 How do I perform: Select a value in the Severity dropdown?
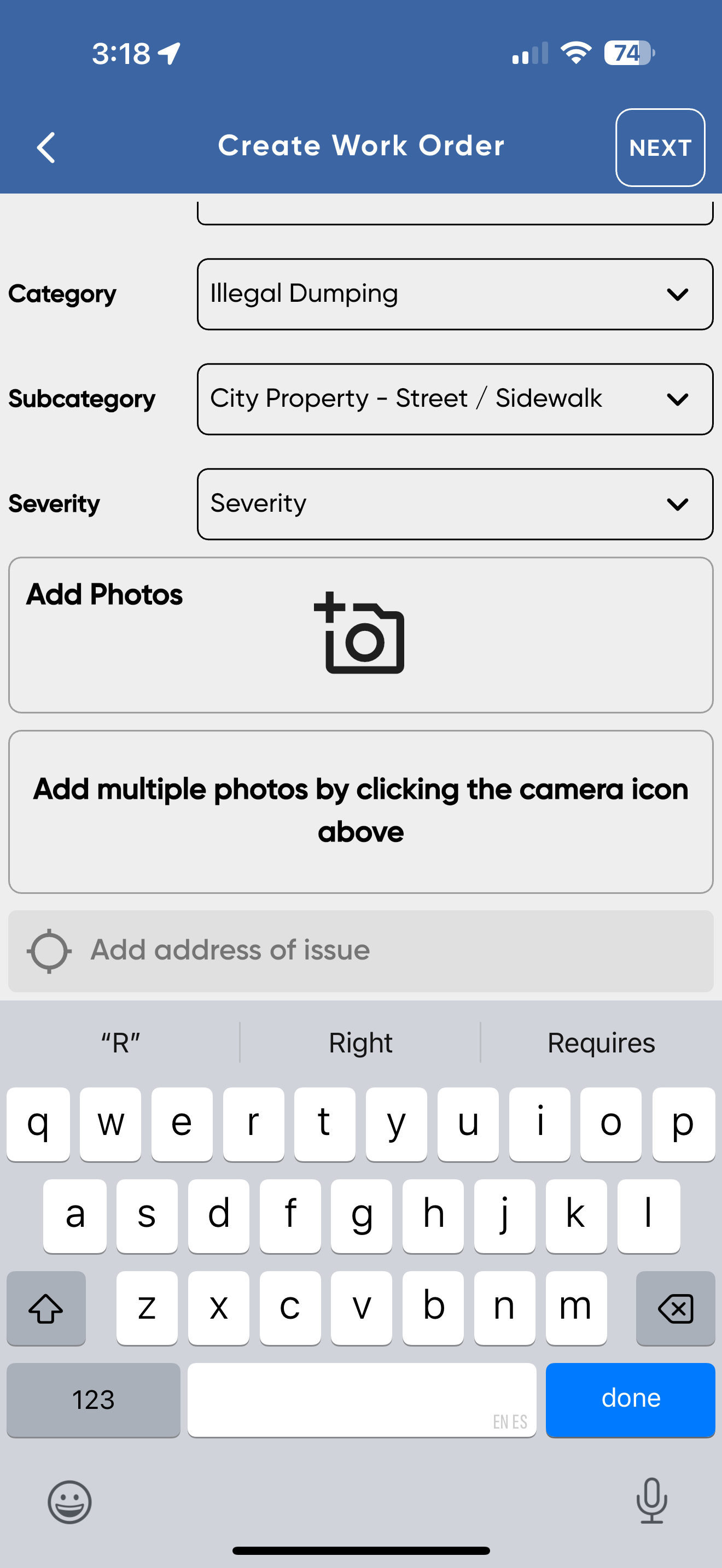pyautogui.click(x=455, y=504)
